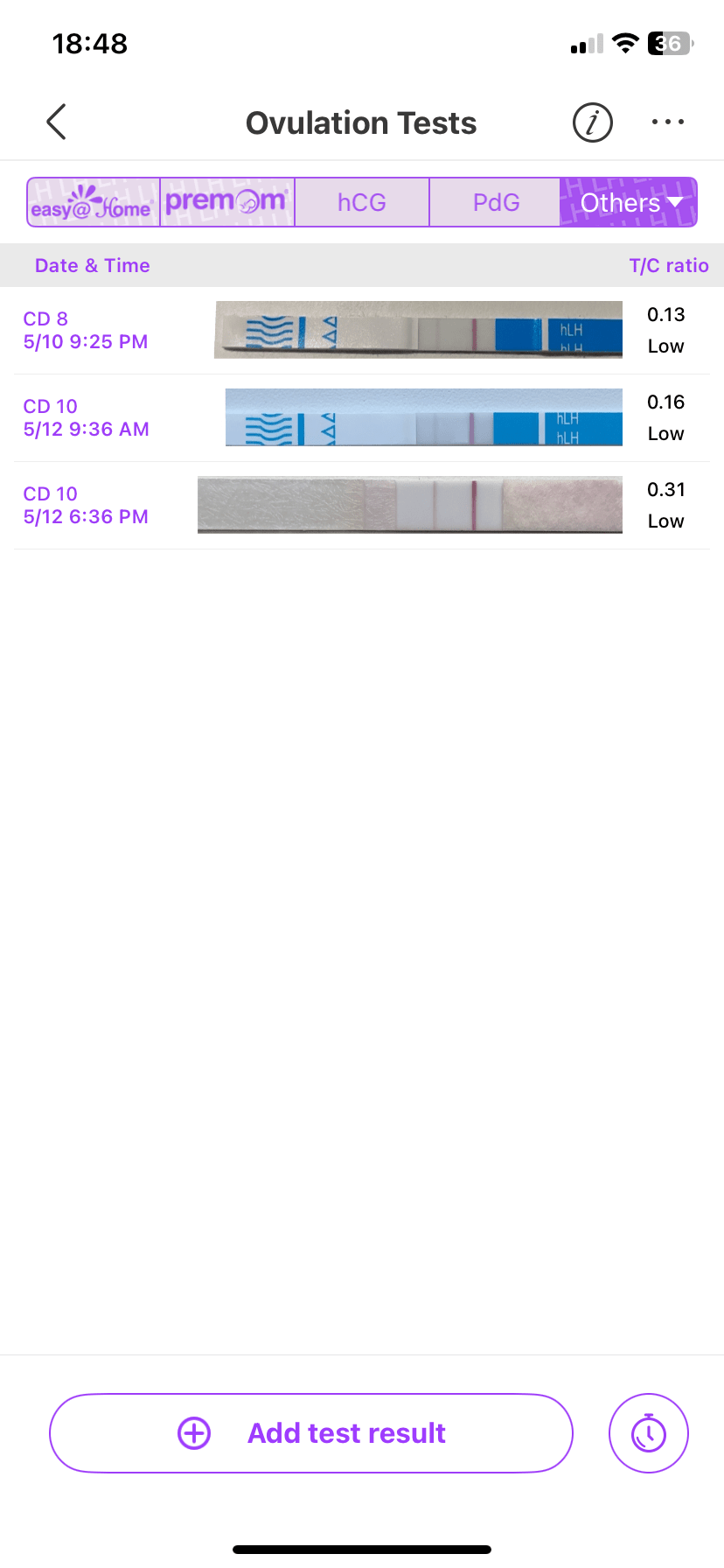This screenshot has width=724, height=1568.
Task: Open the 5/12 6:36 PM test result
Action: [x=362, y=506]
